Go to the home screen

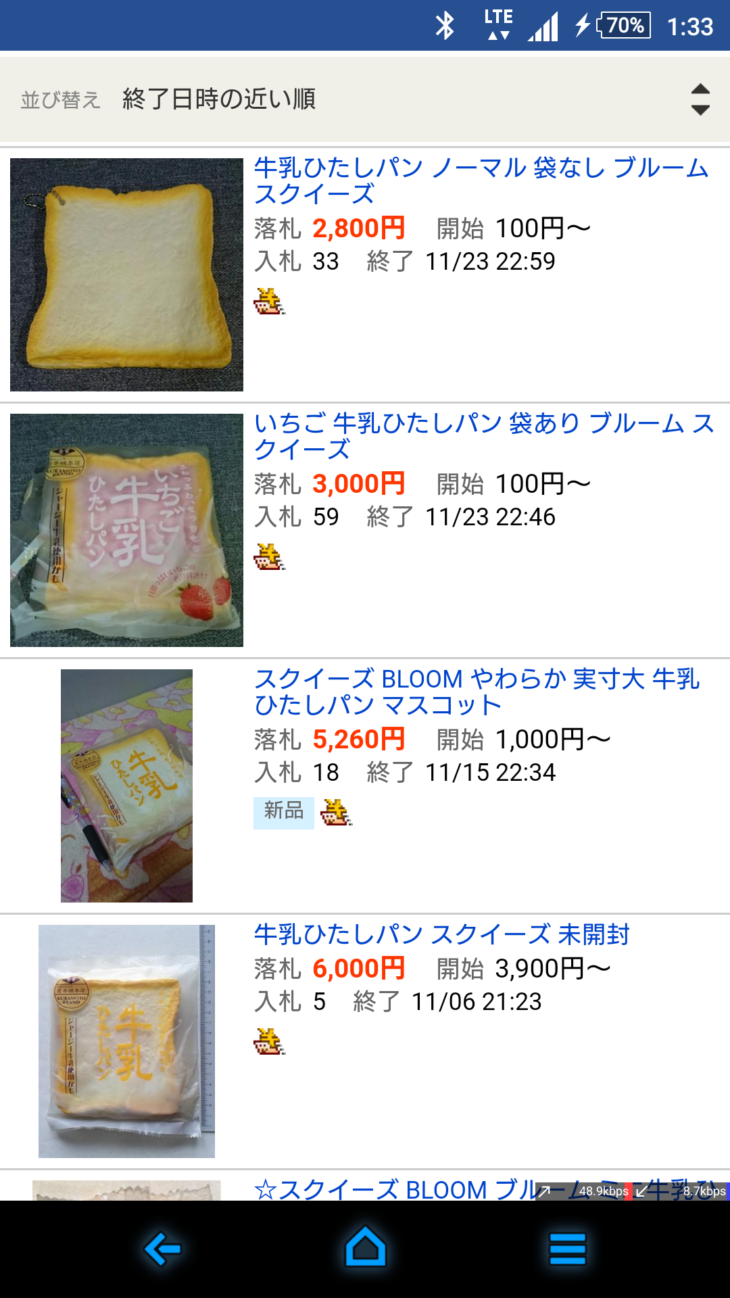[365, 1248]
